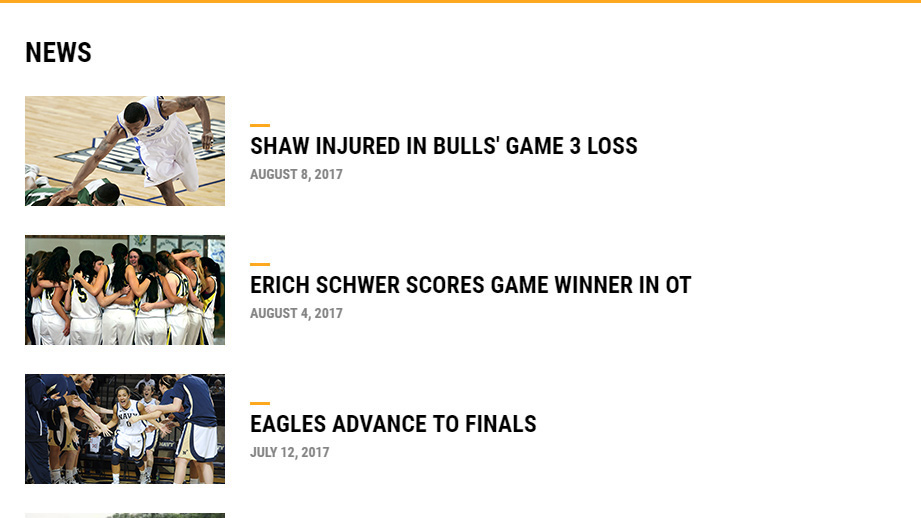The height and width of the screenshot is (518, 921).
Task: Open the team huddle photo thumbnail
Action: click(125, 290)
